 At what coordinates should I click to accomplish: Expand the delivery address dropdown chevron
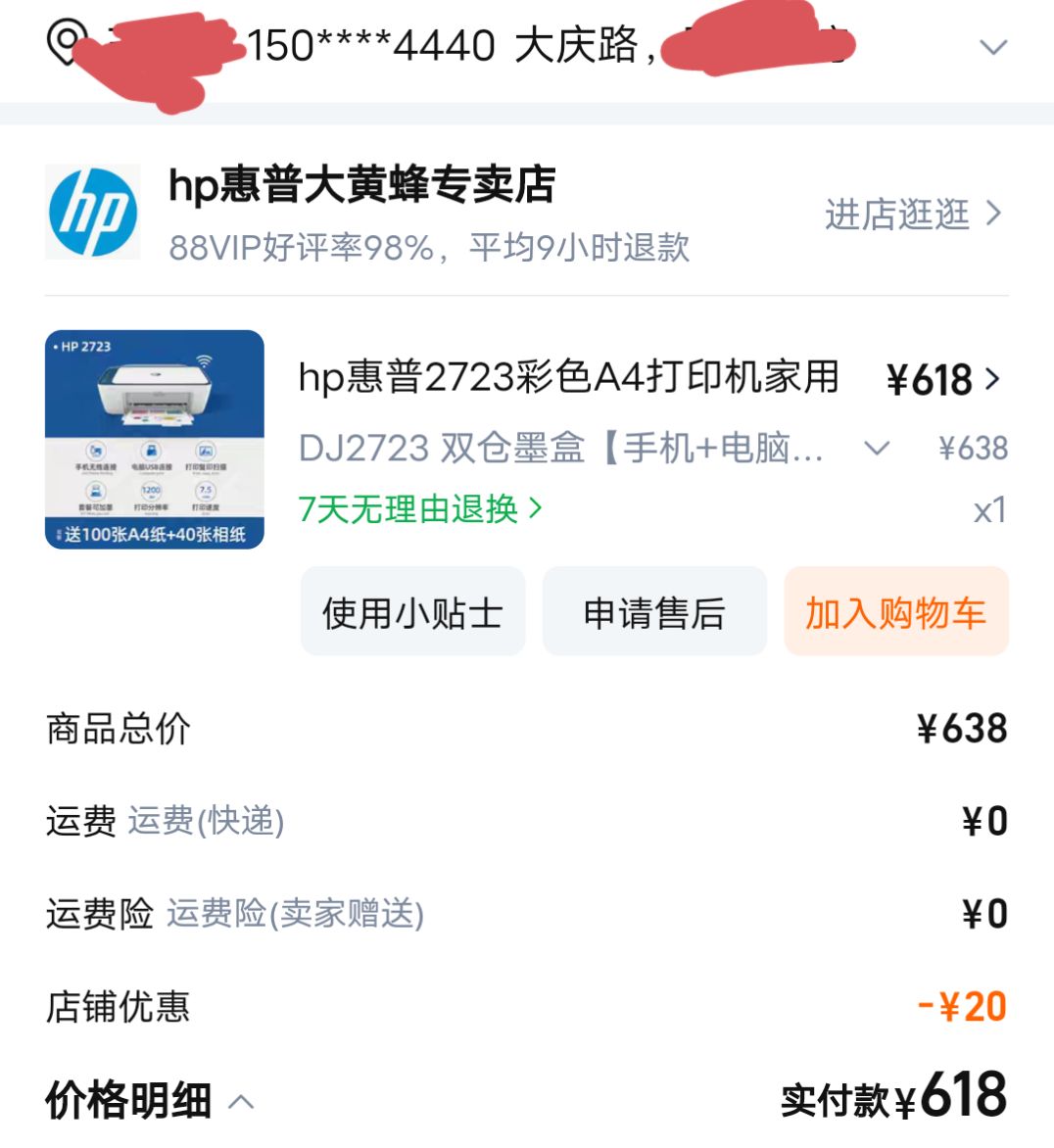[993, 47]
